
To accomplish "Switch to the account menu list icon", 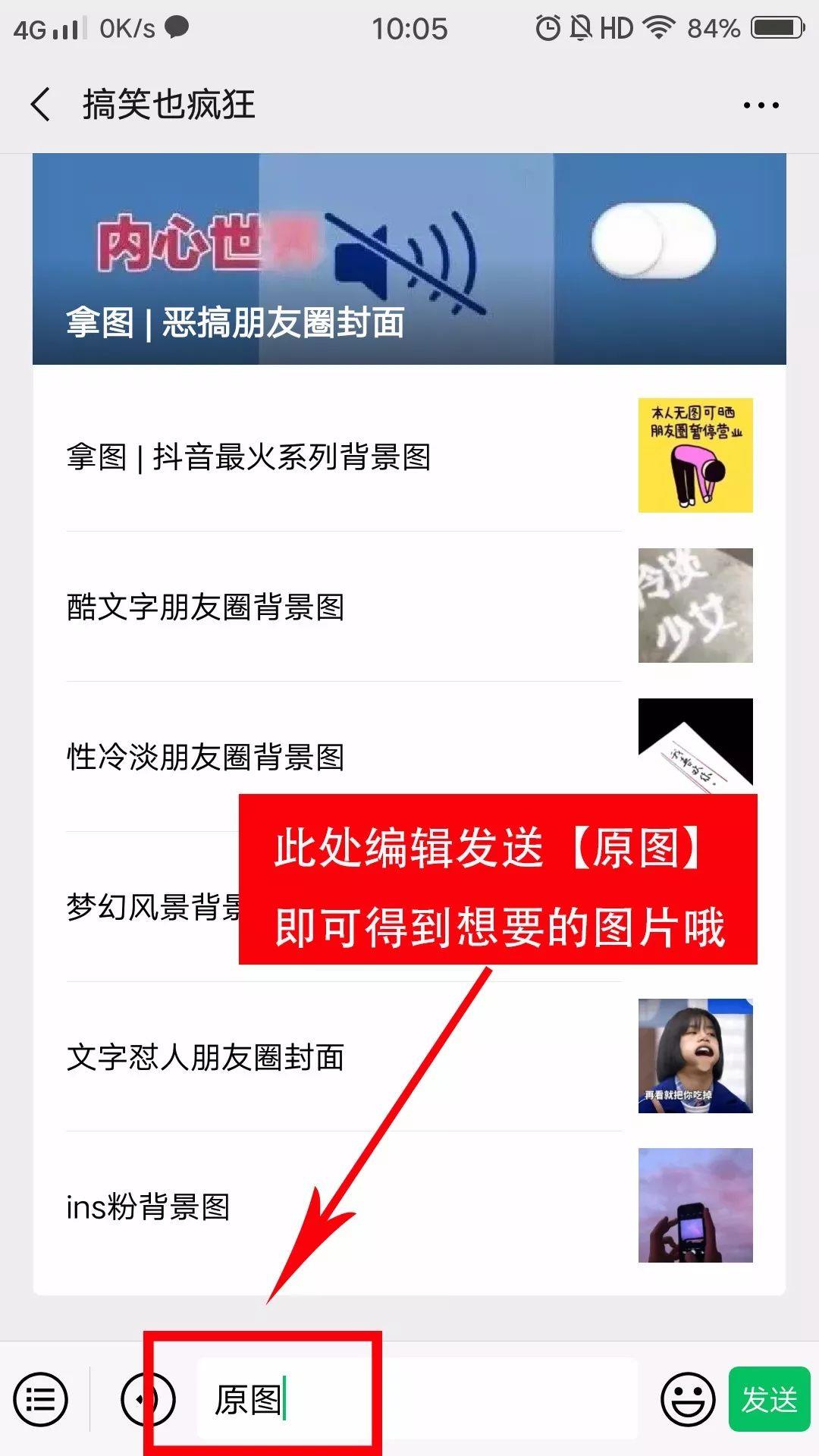I will pyautogui.click(x=41, y=1399).
